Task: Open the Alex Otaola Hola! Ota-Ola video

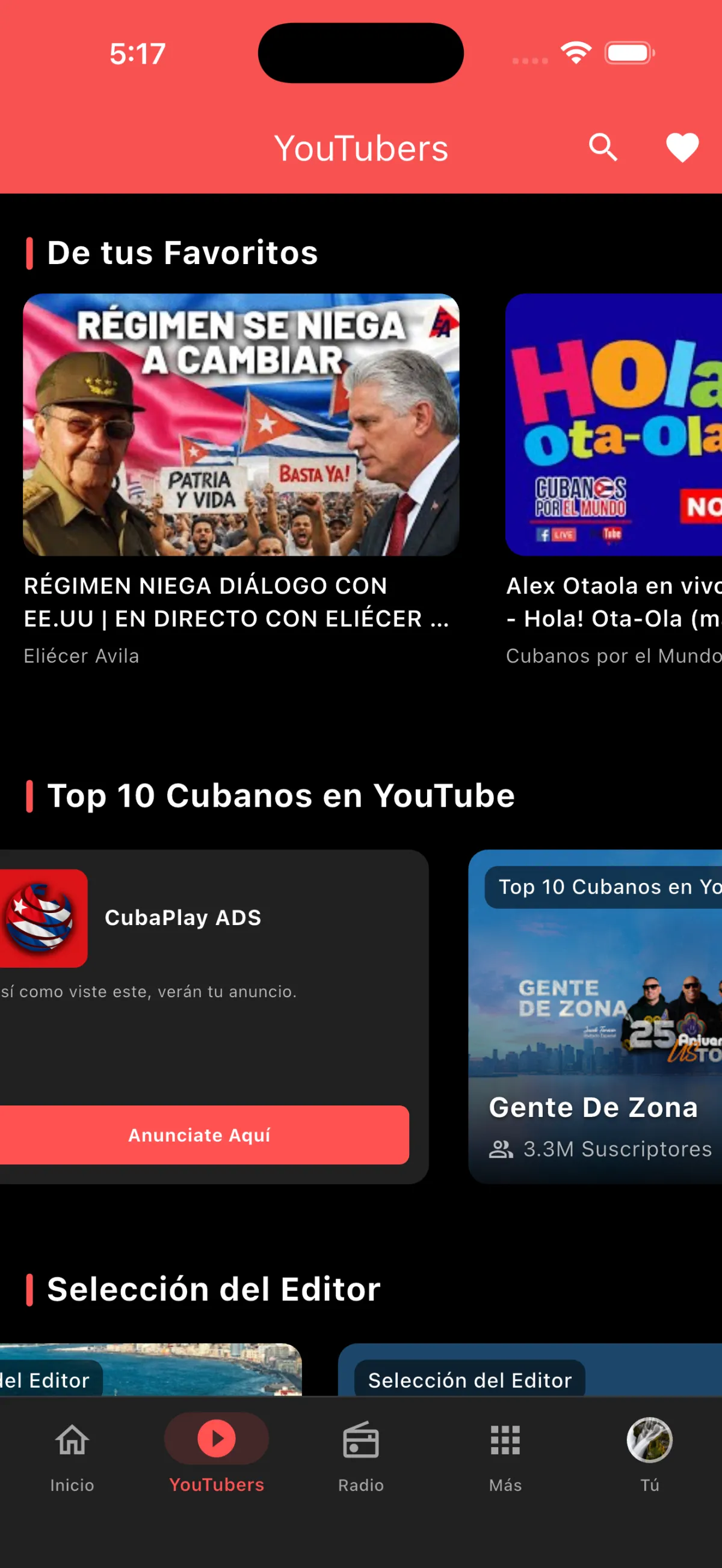Action: click(614, 425)
